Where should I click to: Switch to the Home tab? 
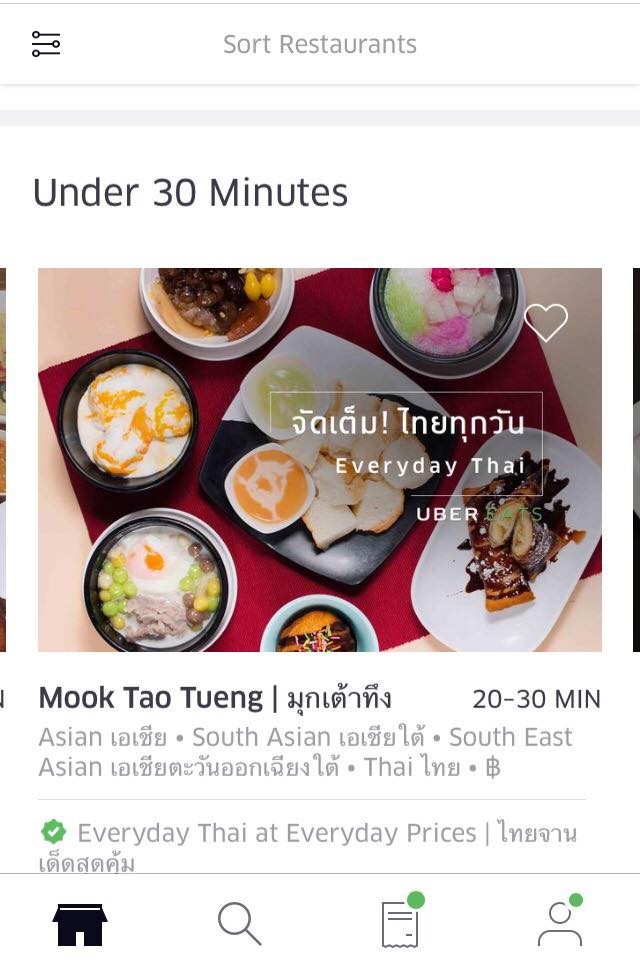click(80, 924)
